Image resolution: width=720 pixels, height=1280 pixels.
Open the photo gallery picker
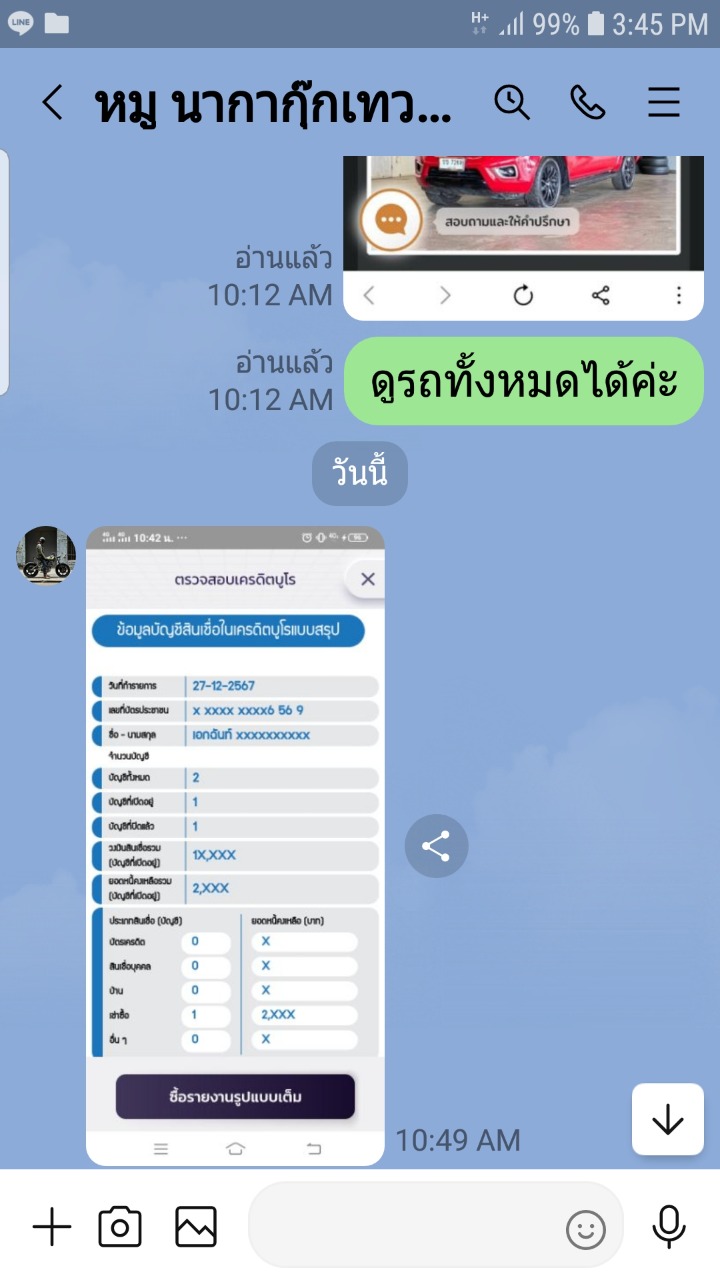tap(196, 1226)
